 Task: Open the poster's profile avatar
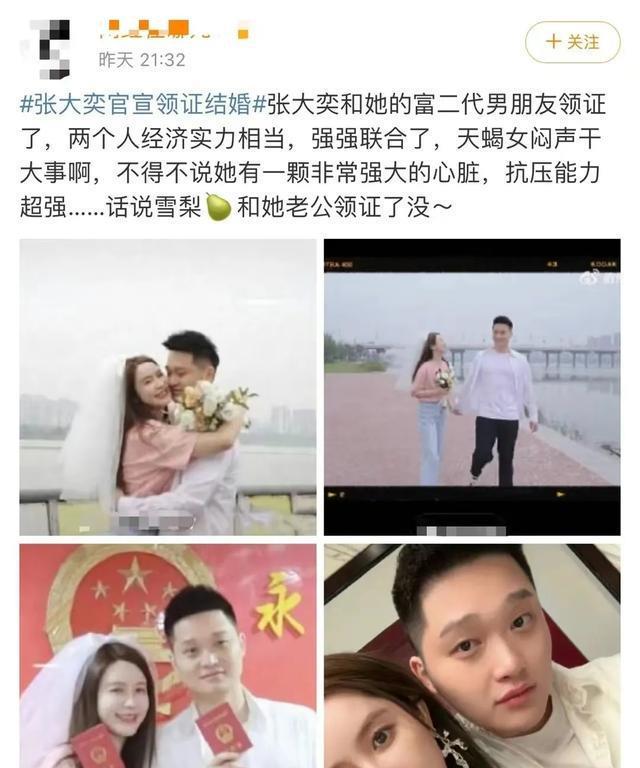pyautogui.click(x=46, y=47)
